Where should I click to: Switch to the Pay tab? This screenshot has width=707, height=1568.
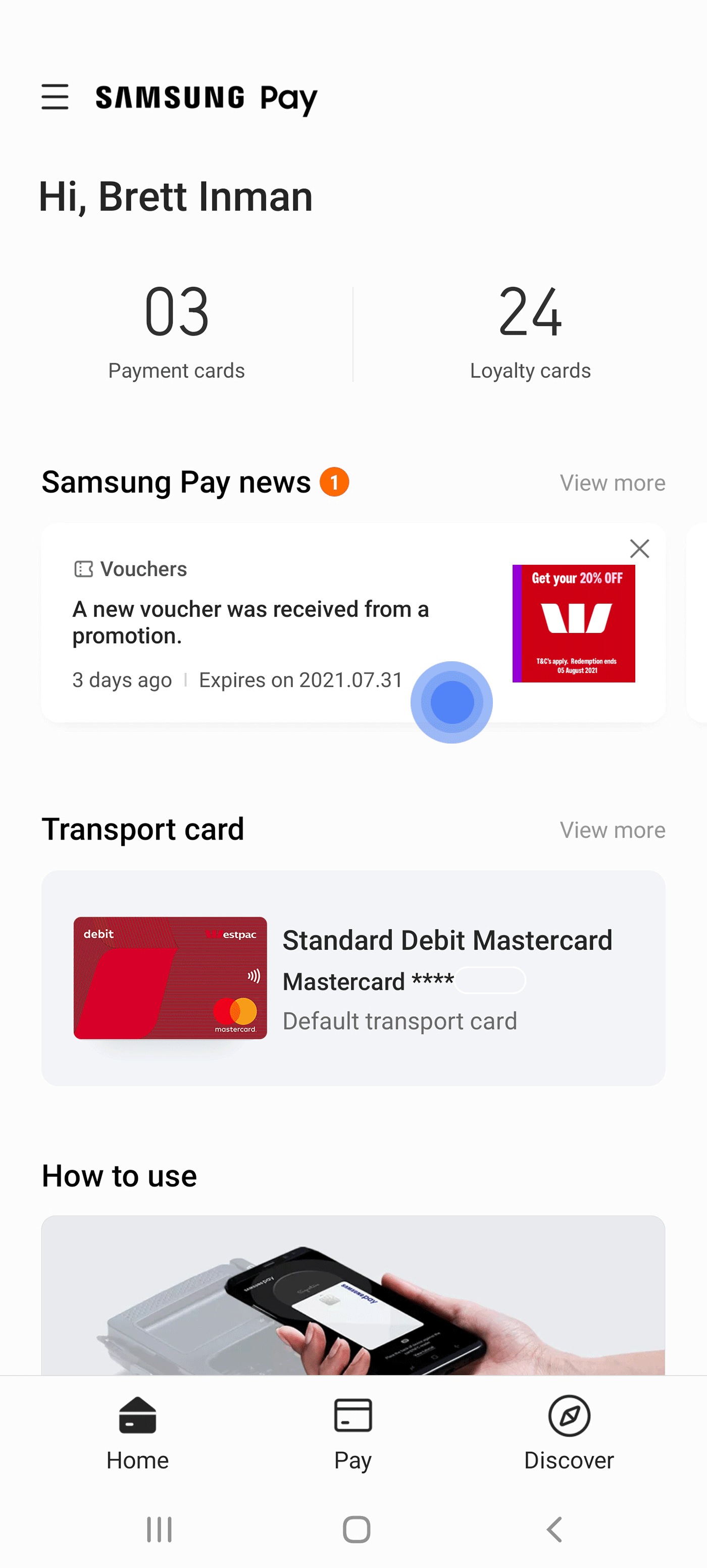coord(353,1434)
